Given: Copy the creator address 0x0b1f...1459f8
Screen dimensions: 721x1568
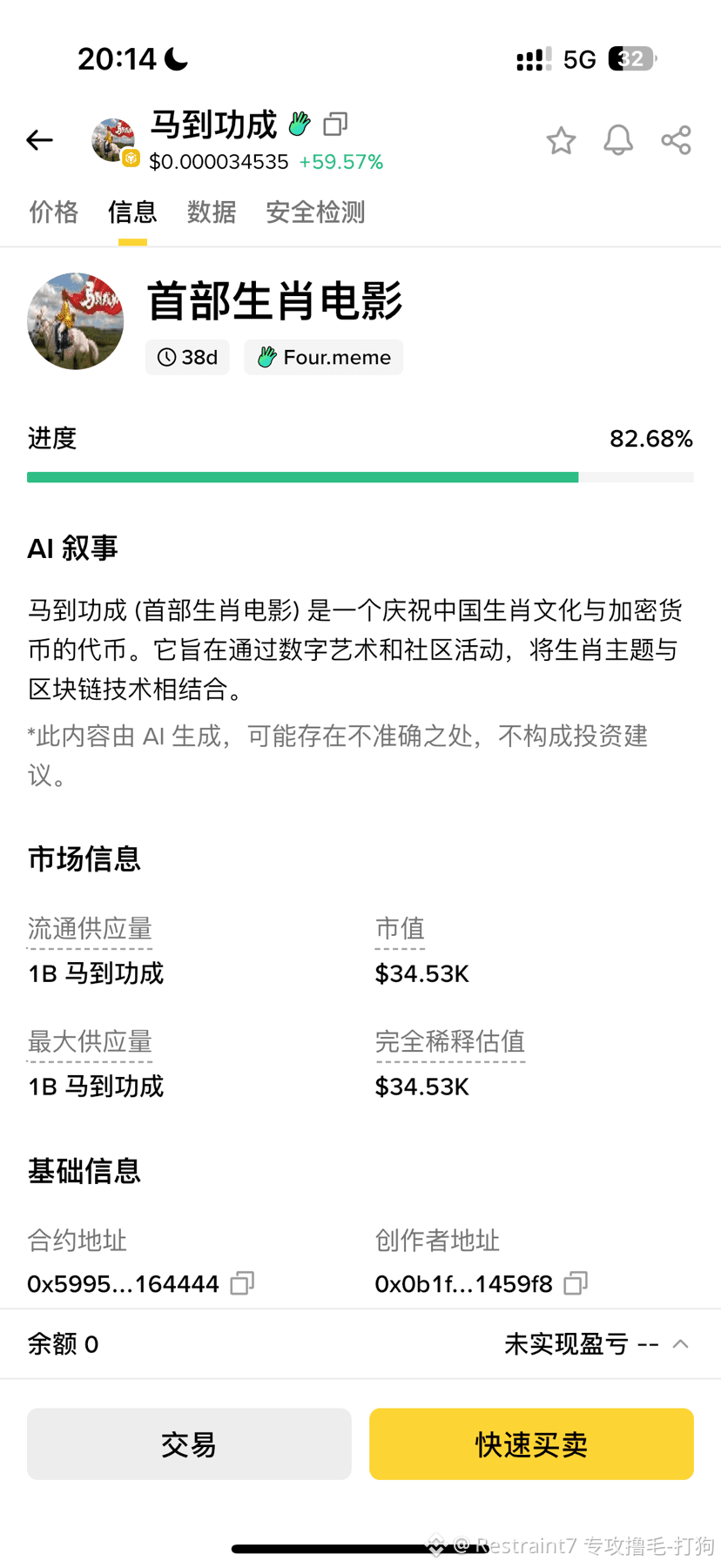Looking at the screenshot, I should point(576,1283).
